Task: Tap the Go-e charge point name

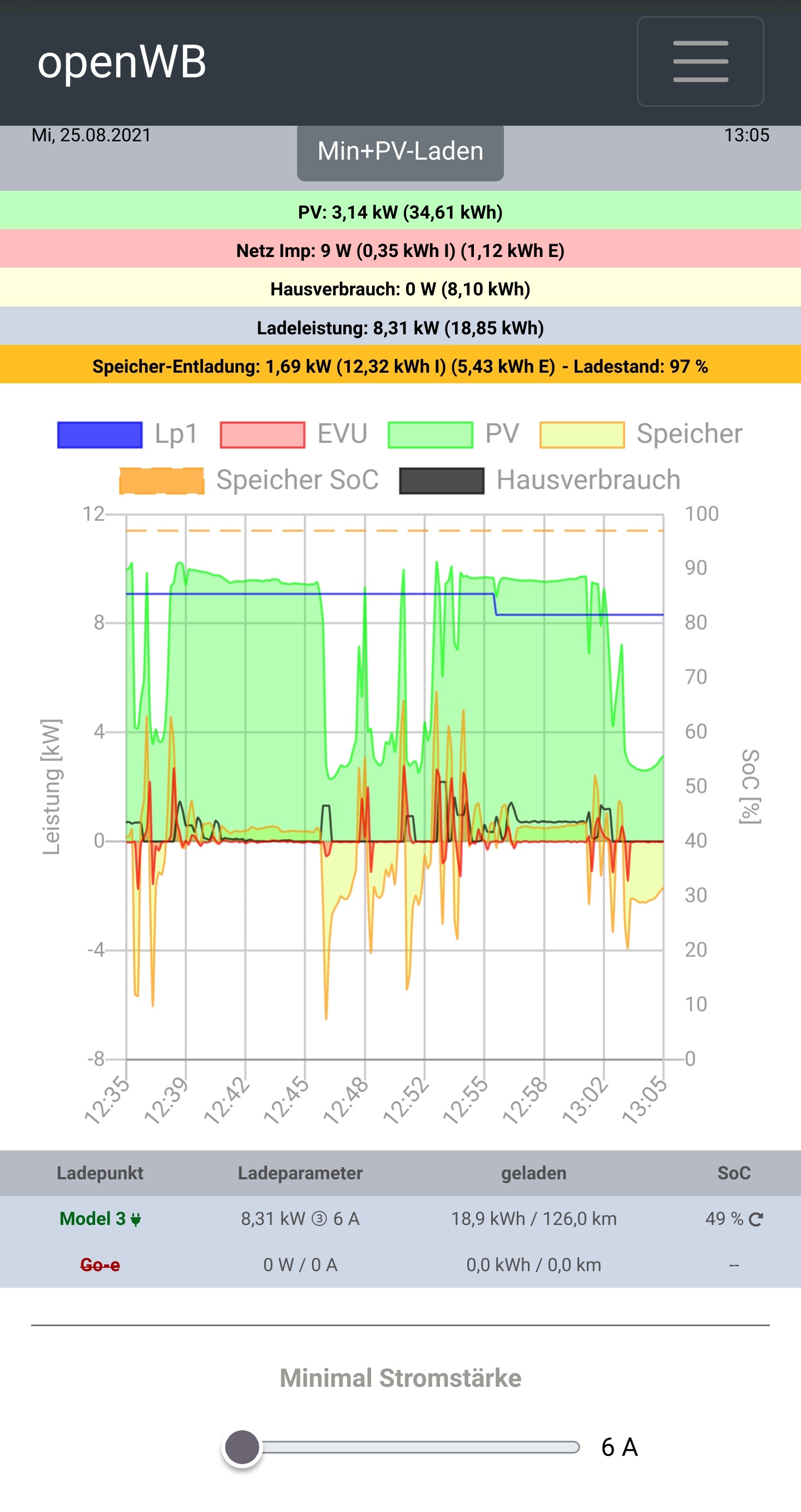Action: click(x=100, y=1265)
